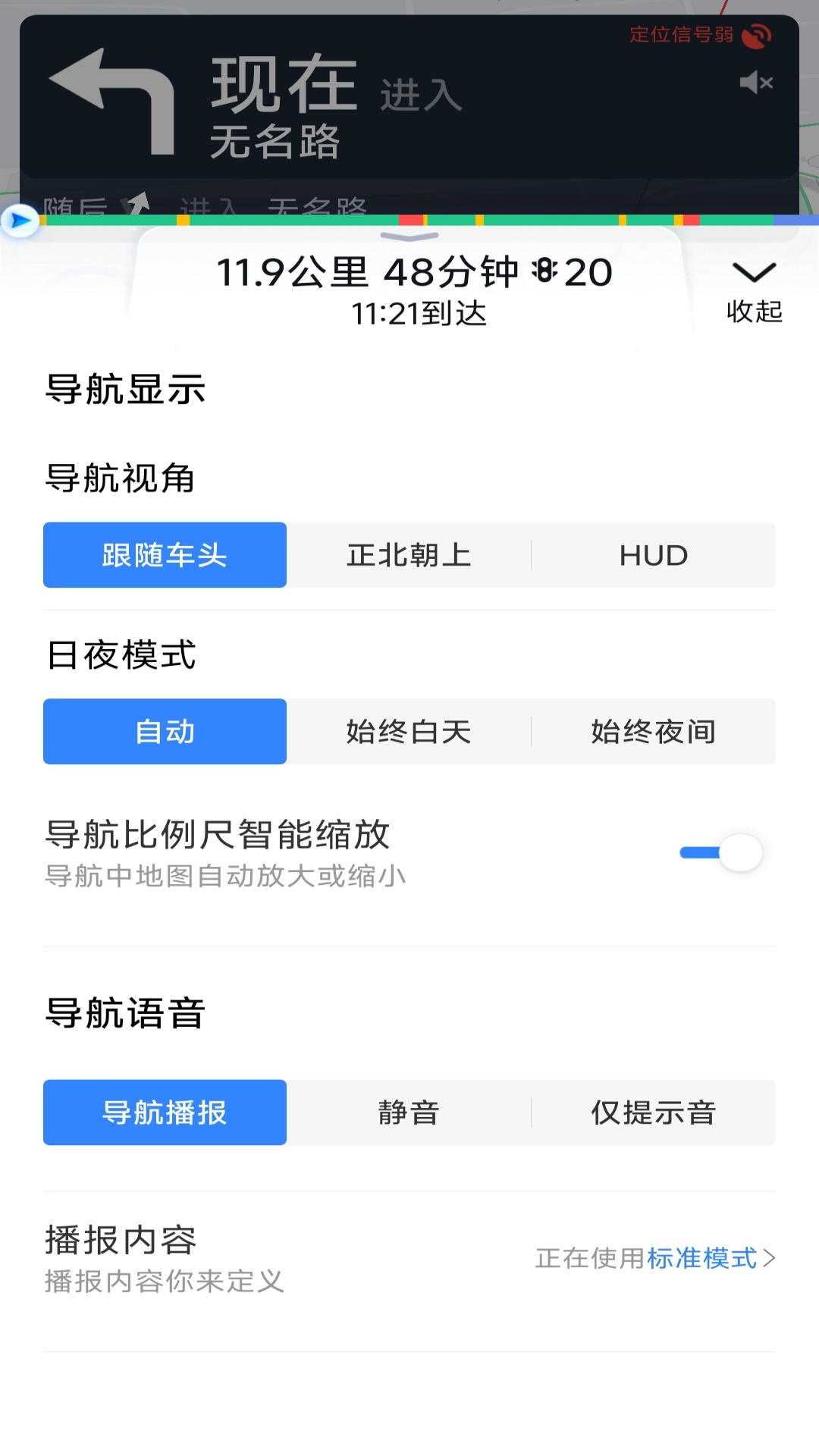
Task: Tap the muted speaker icon
Action: pyautogui.click(x=755, y=83)
